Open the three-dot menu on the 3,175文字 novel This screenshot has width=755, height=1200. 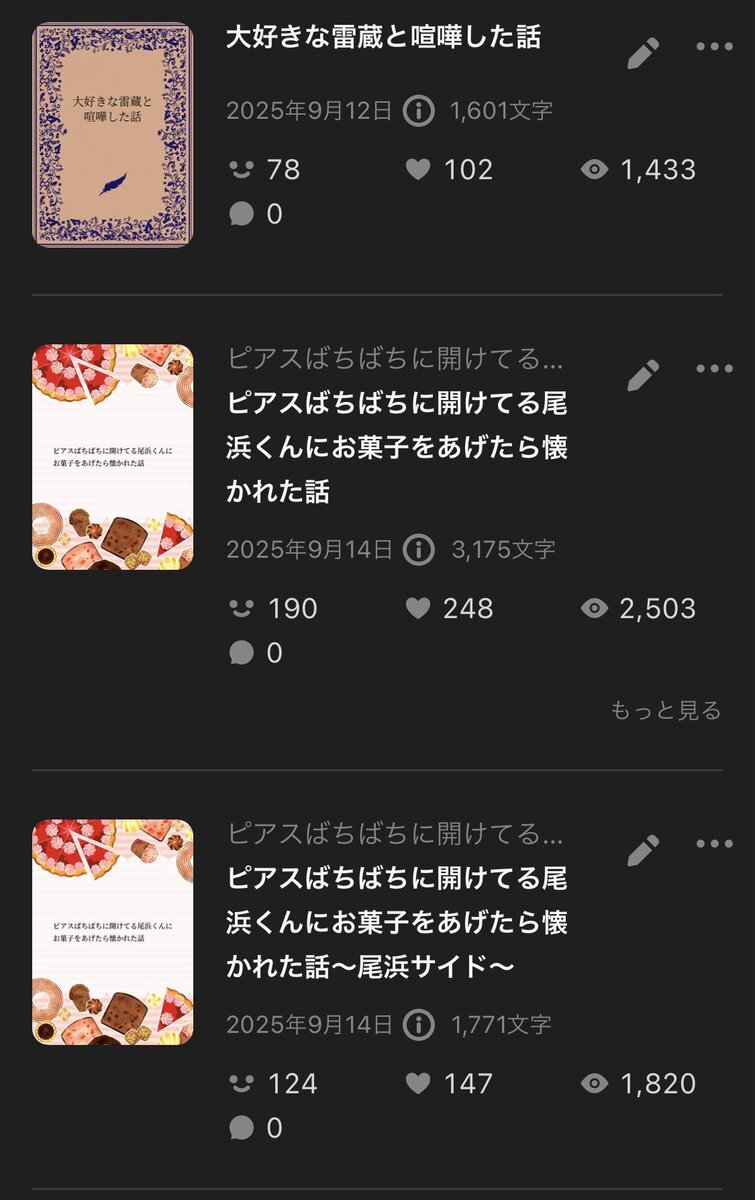714,369
